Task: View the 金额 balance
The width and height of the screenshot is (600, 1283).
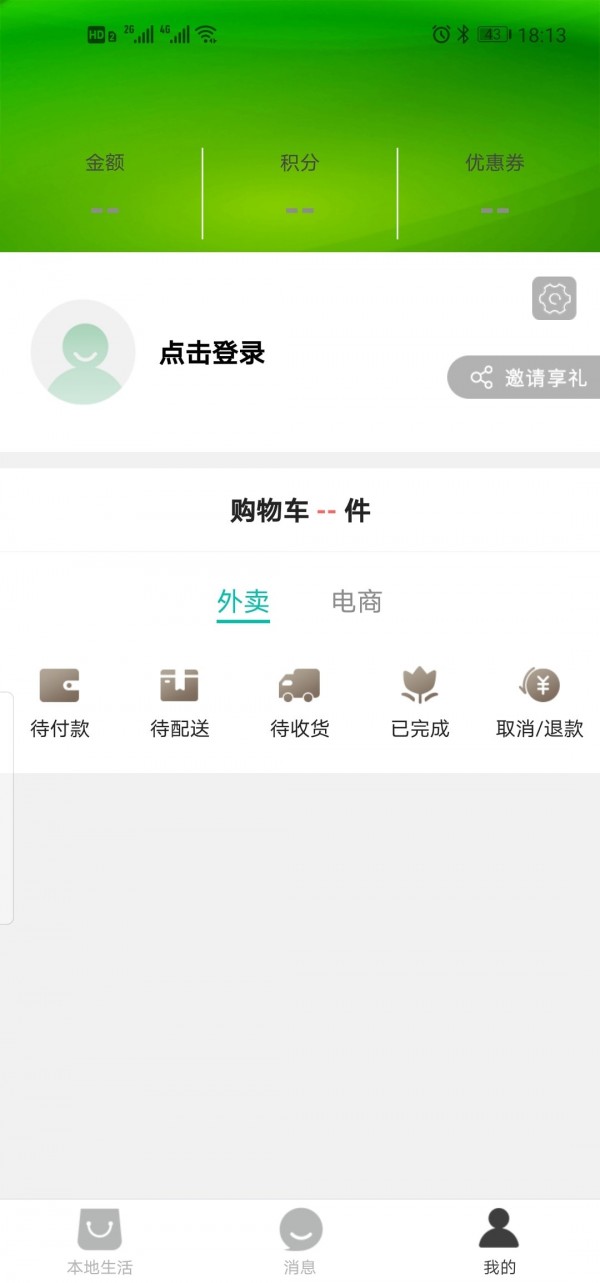Action: pos(104,185)
